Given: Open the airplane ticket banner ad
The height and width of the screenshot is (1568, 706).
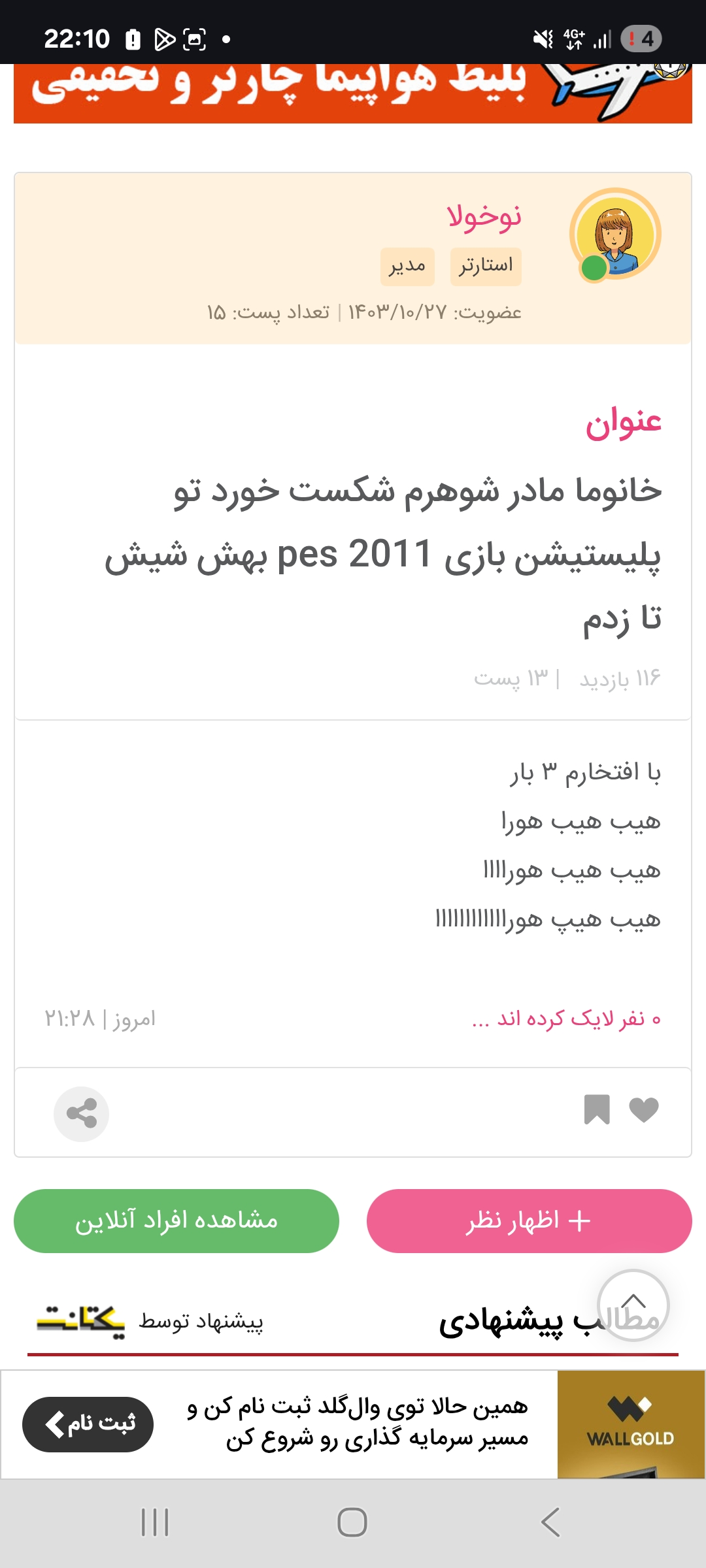Looking at the screenshot, I should point(353,91).
